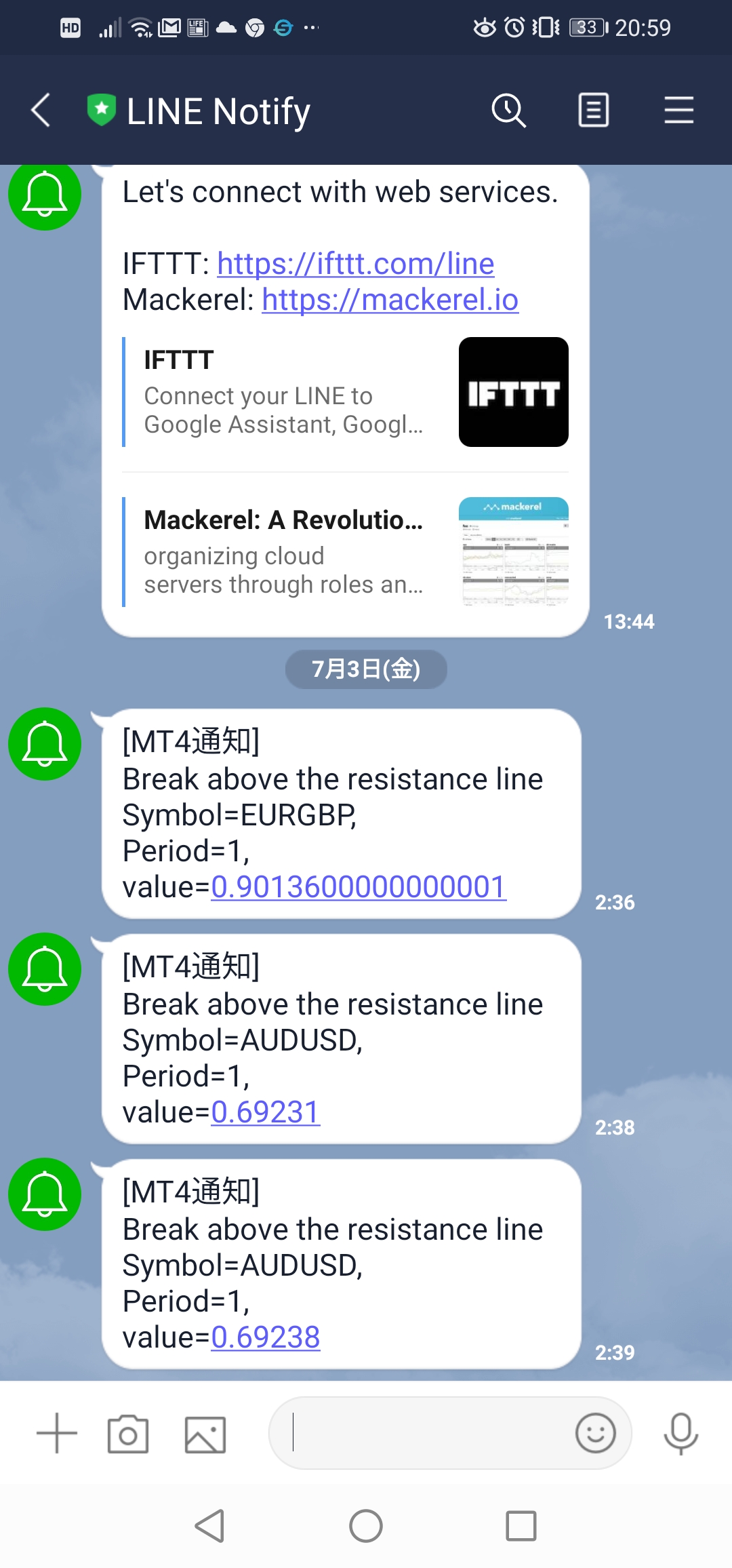Open the Mackerel link preview card
The width and height of the screenshot is (732, 1568).
344,552
